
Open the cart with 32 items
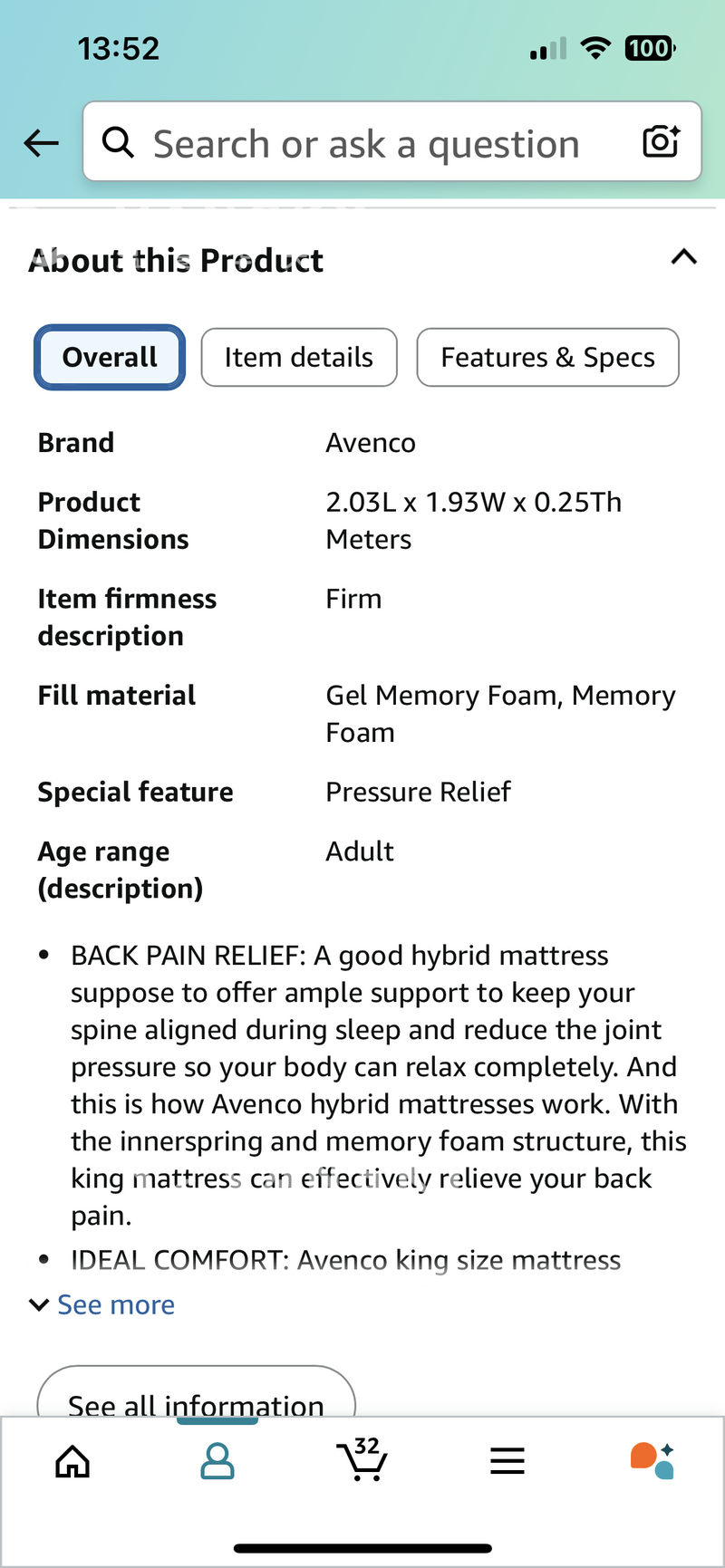[x=362, y=1459]
